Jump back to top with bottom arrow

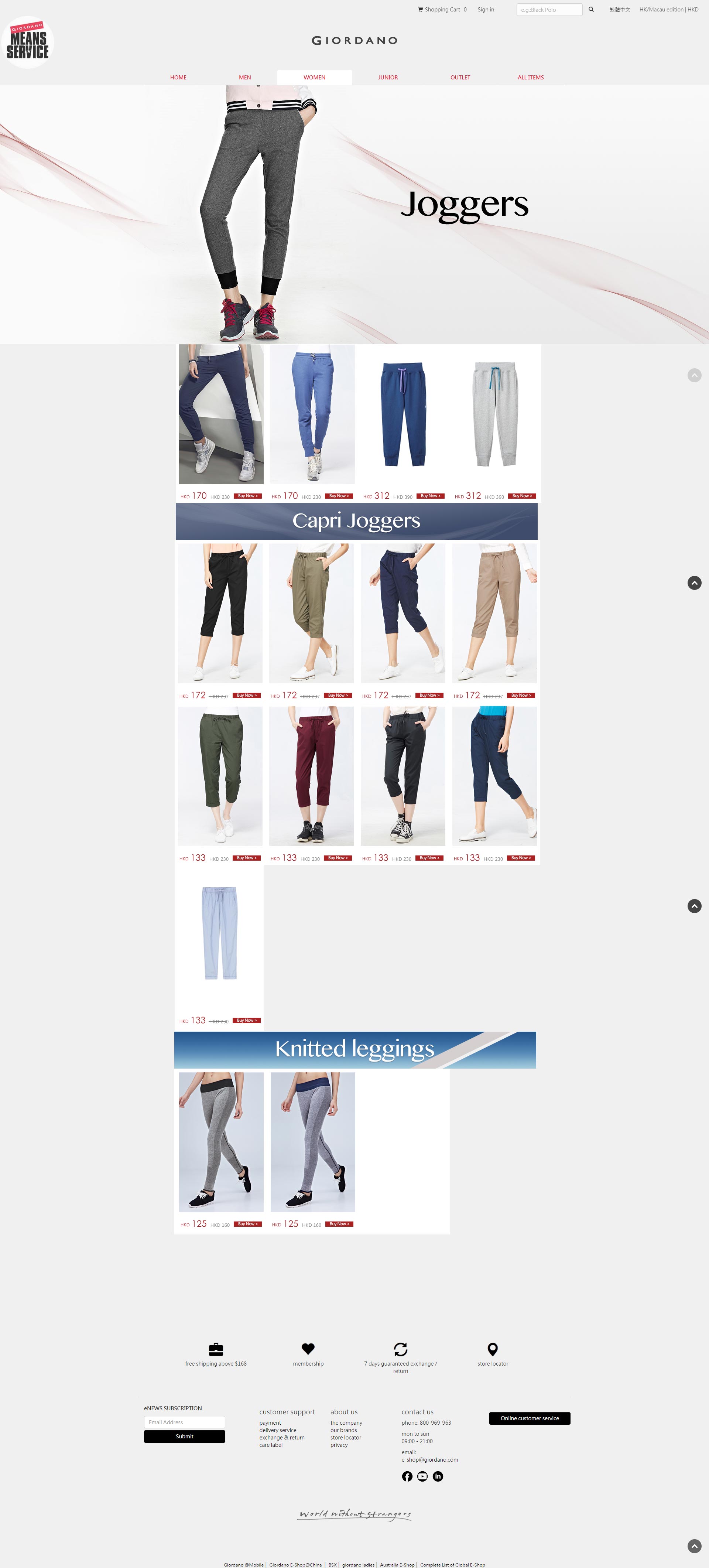coord(694,1545)
